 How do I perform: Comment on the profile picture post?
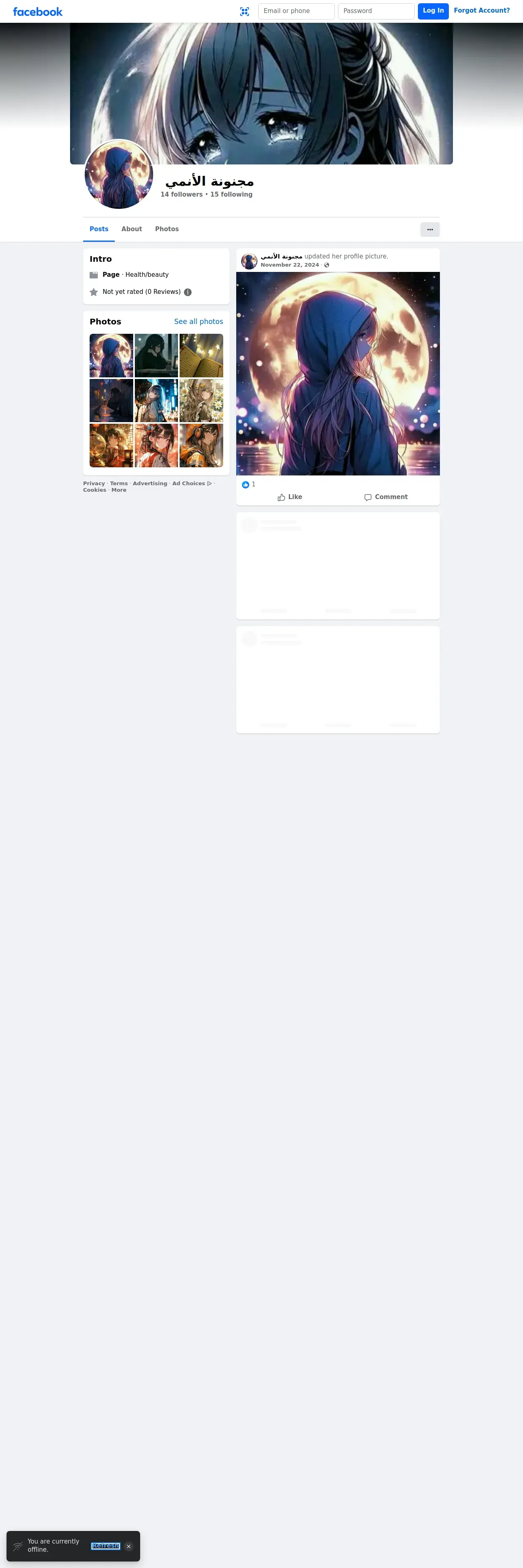pos(386,497)
